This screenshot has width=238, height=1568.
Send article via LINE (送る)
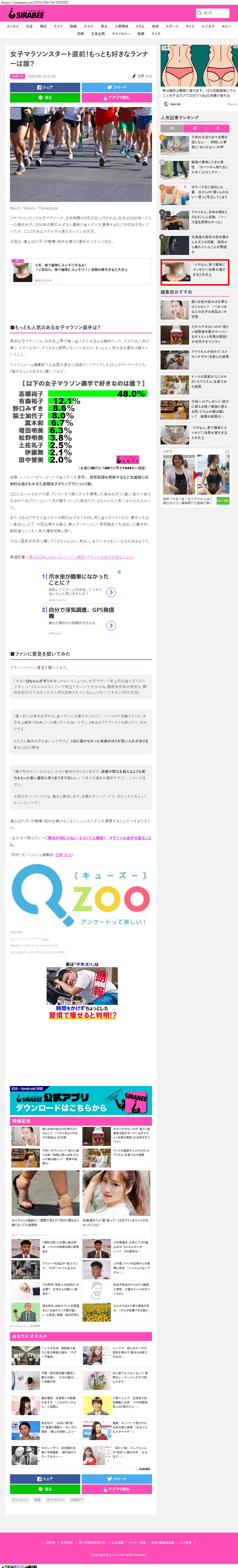click(x=45, y=97)
